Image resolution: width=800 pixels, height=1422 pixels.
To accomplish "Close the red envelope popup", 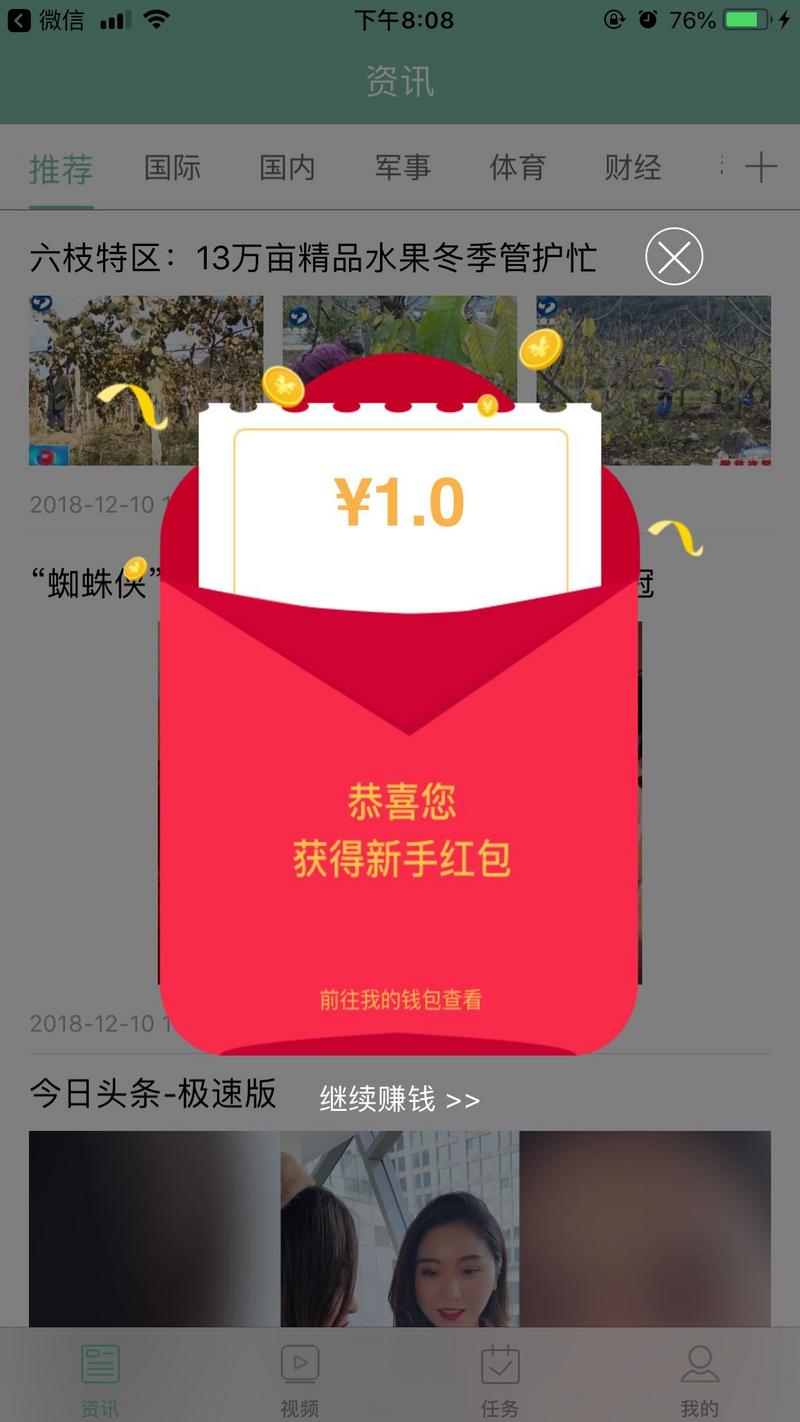I will click(673, 256).
